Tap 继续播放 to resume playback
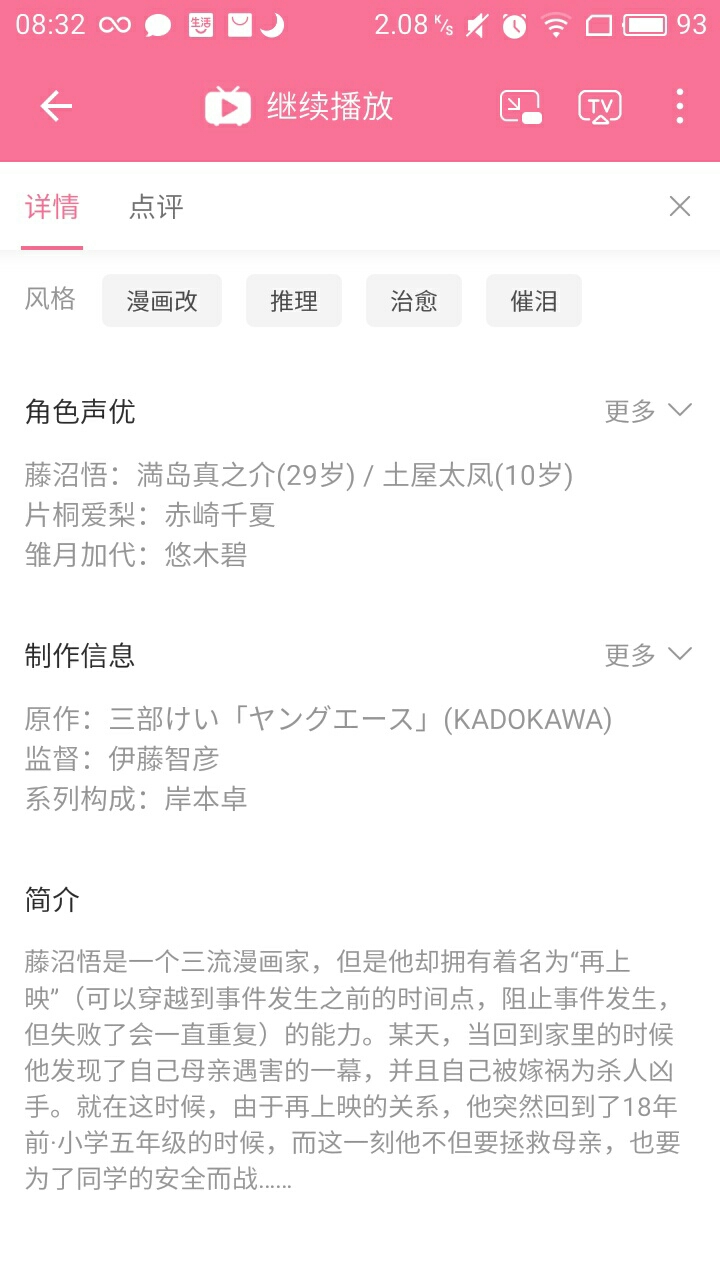This screenshot has height=1280, width=720. click(300, 106)
